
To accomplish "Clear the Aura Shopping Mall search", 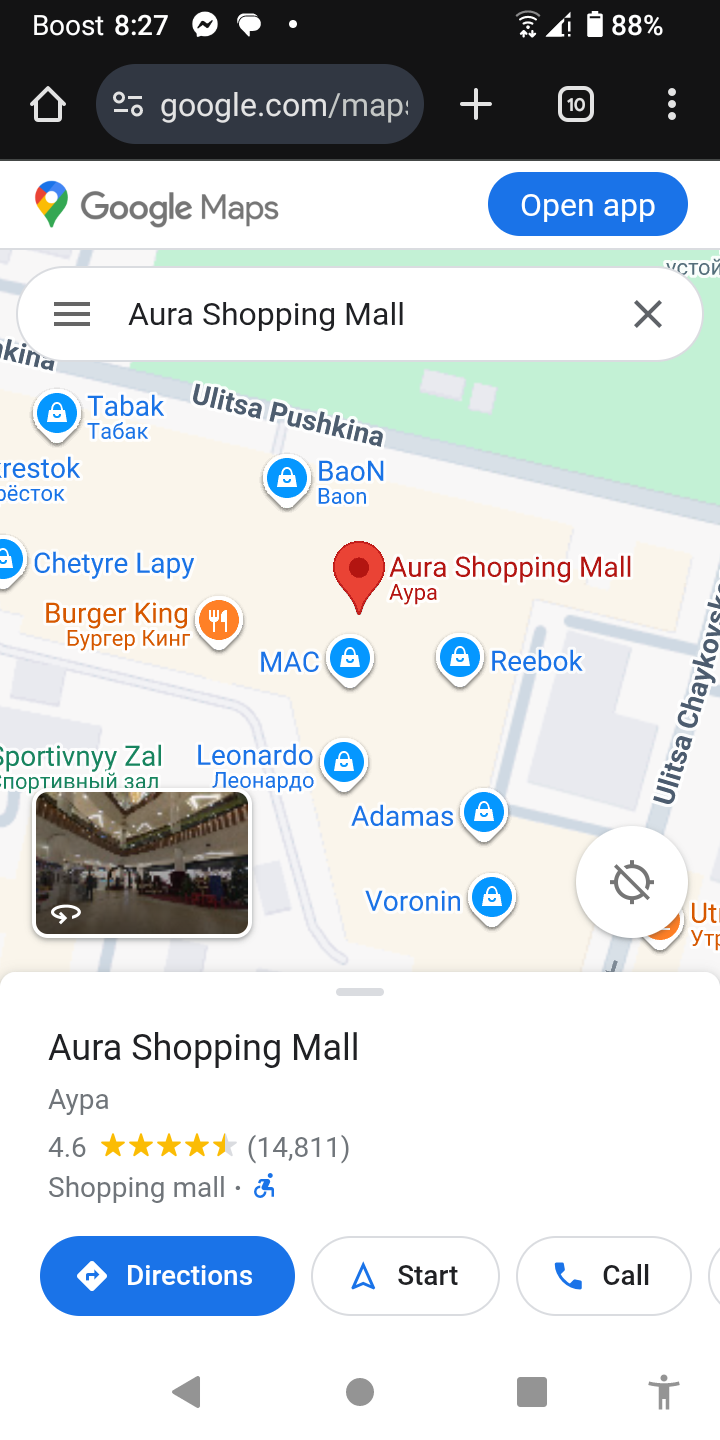I will pos(648,315).
